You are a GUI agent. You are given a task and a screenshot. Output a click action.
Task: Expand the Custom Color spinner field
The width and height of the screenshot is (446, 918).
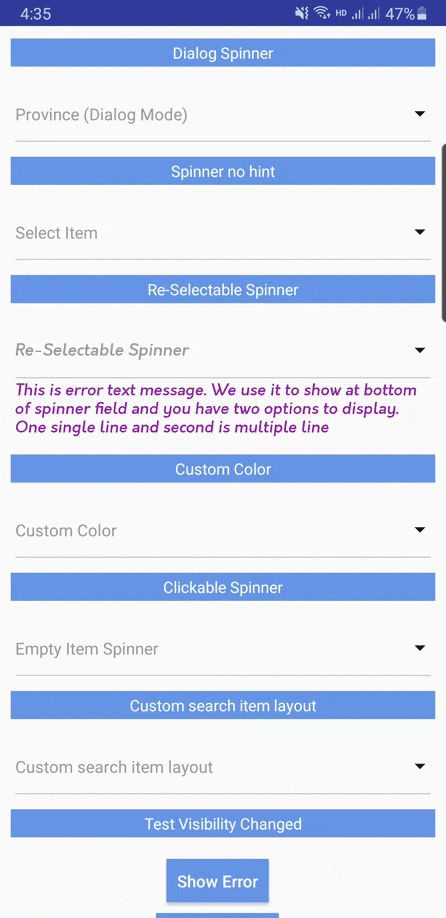[x=222, y=530]
